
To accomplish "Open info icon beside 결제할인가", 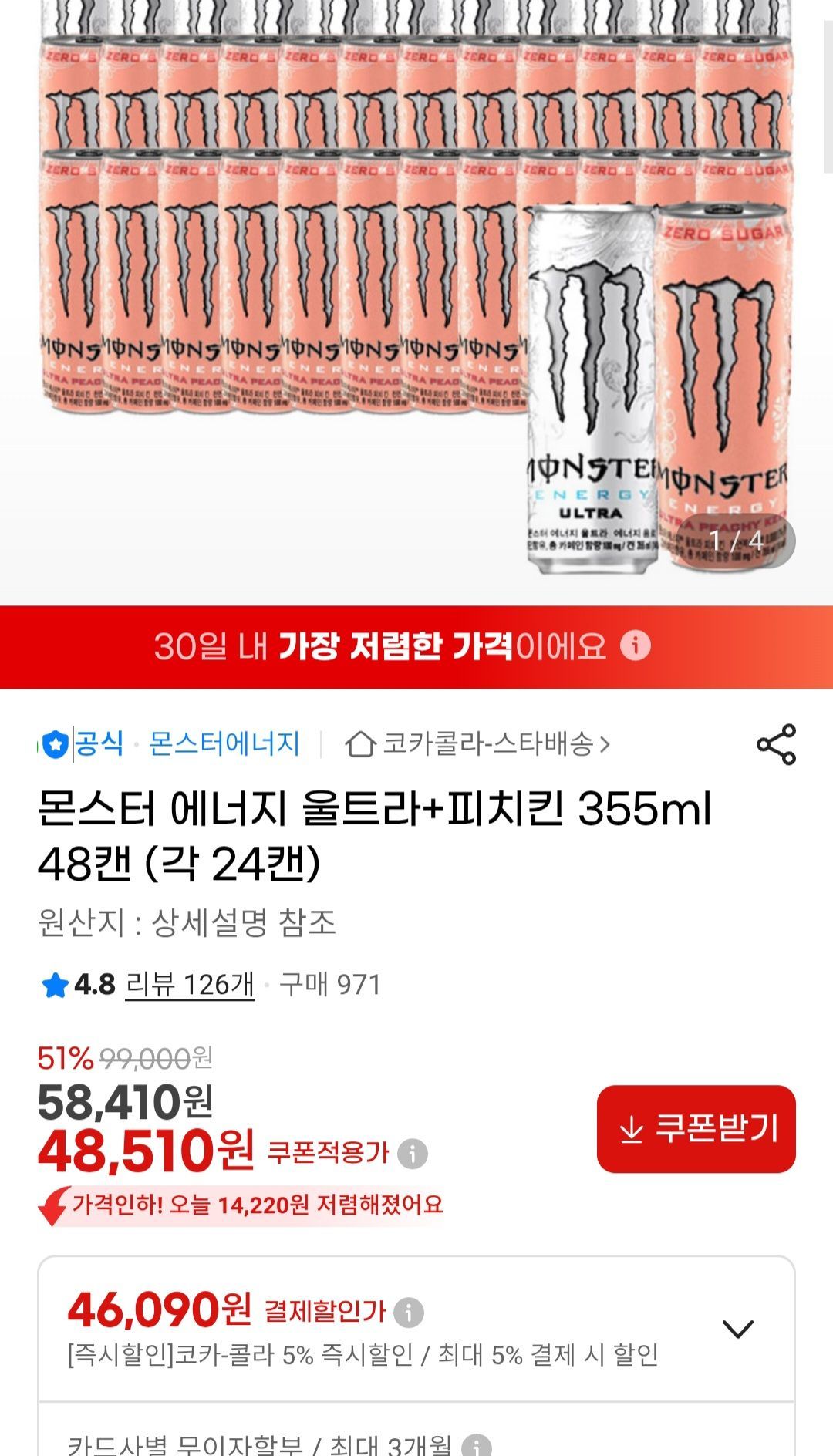I will tap(409, 1312).
